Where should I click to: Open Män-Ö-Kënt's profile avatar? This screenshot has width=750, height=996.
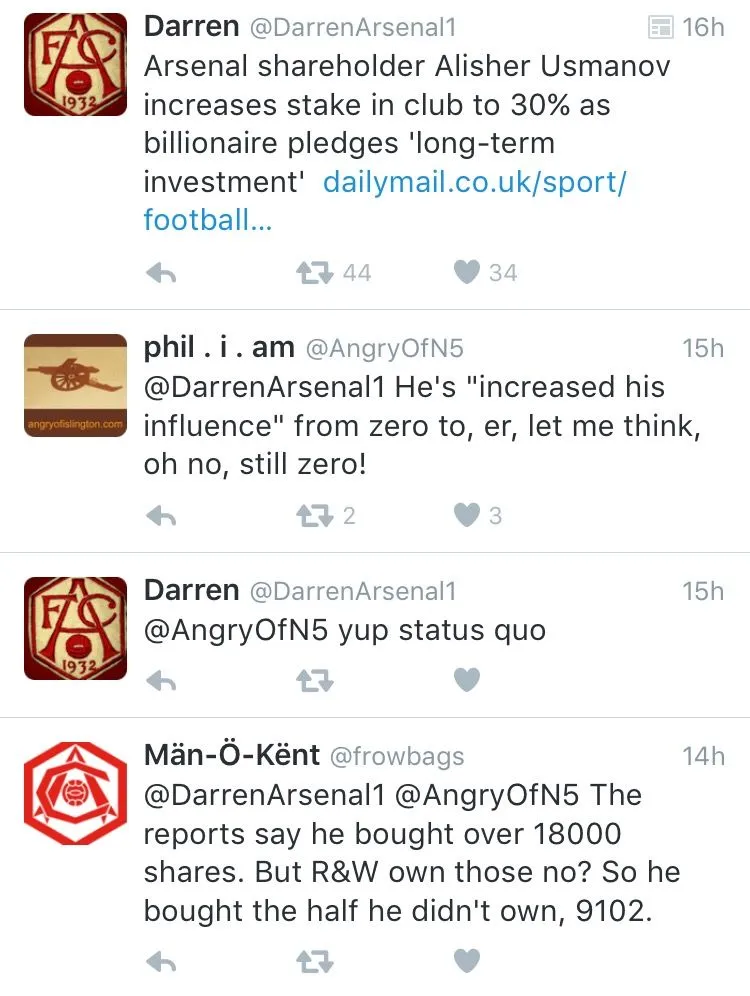76,794
